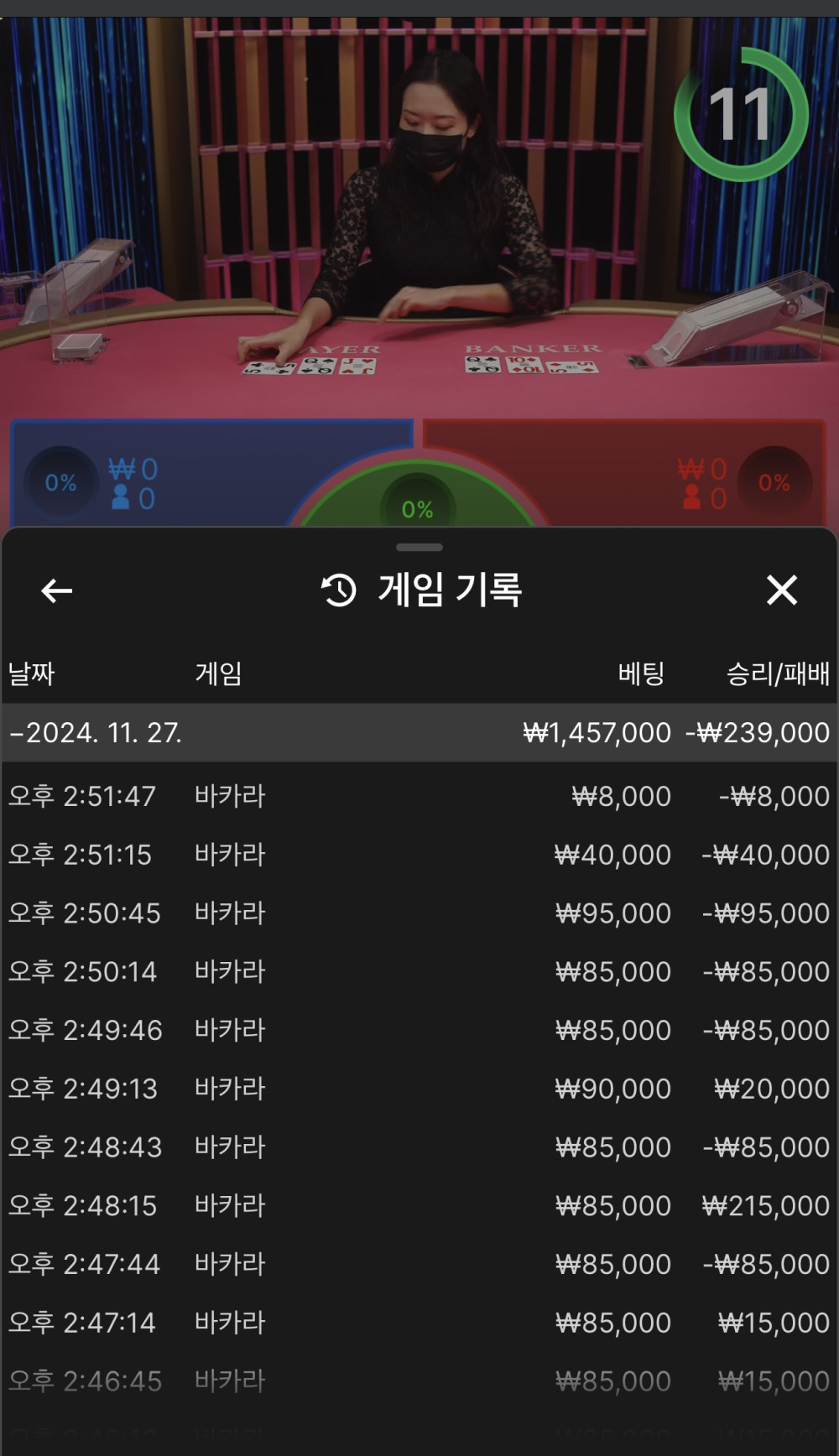The image size is (839, 1456).
Task: Select the 오후 2:50:14 game entry
Action: click(x=419, y=971)
